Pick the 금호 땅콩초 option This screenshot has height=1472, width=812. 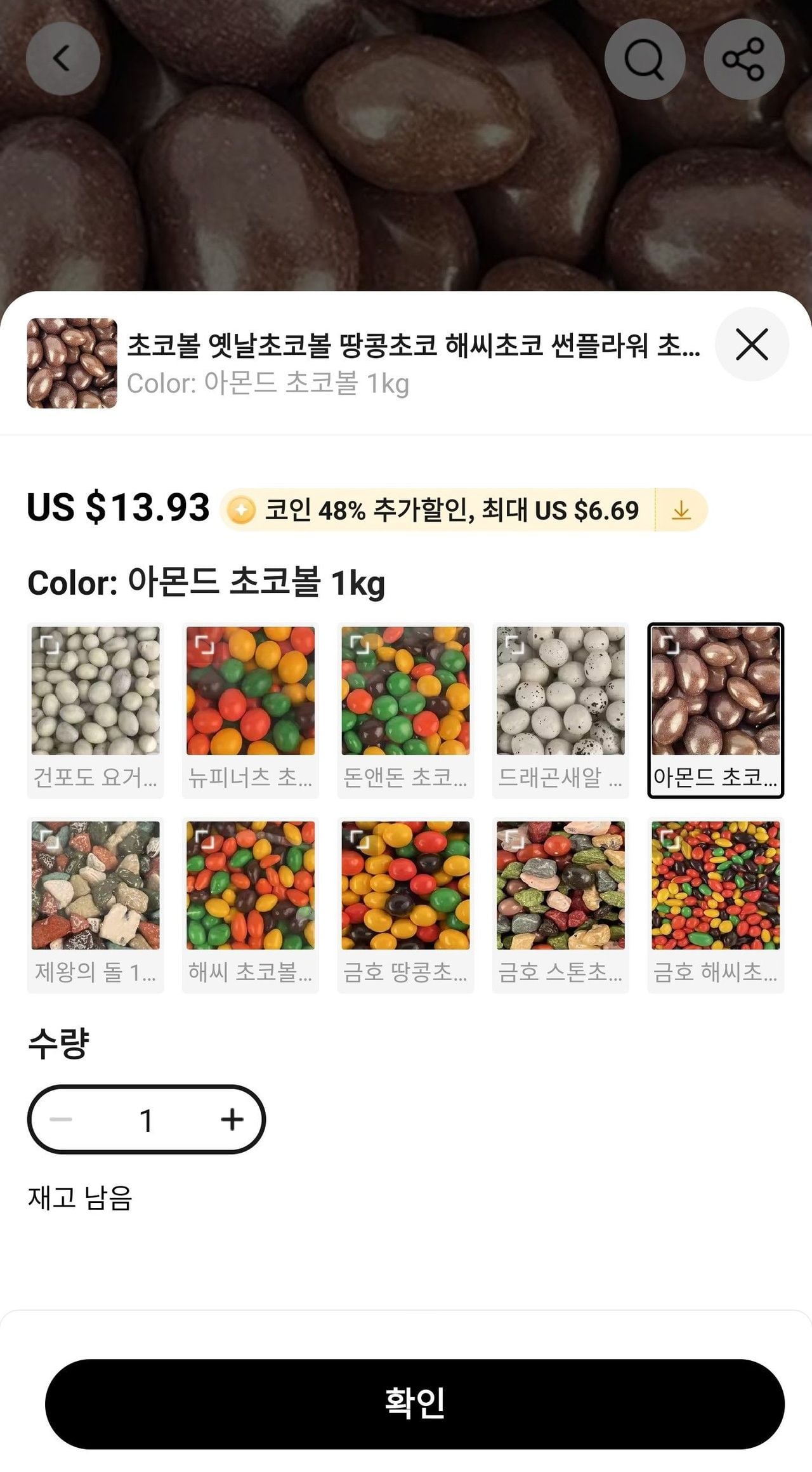point(405,905)
